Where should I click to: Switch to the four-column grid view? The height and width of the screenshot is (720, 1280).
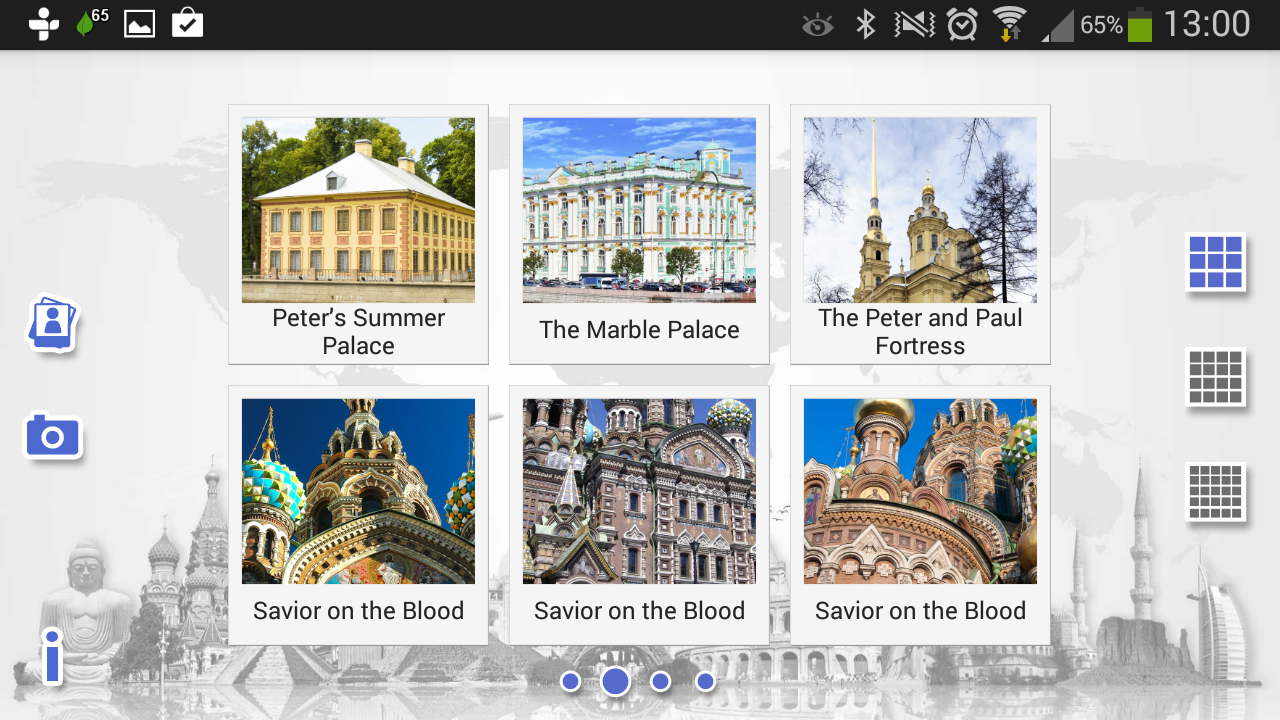coord(1215,377)
